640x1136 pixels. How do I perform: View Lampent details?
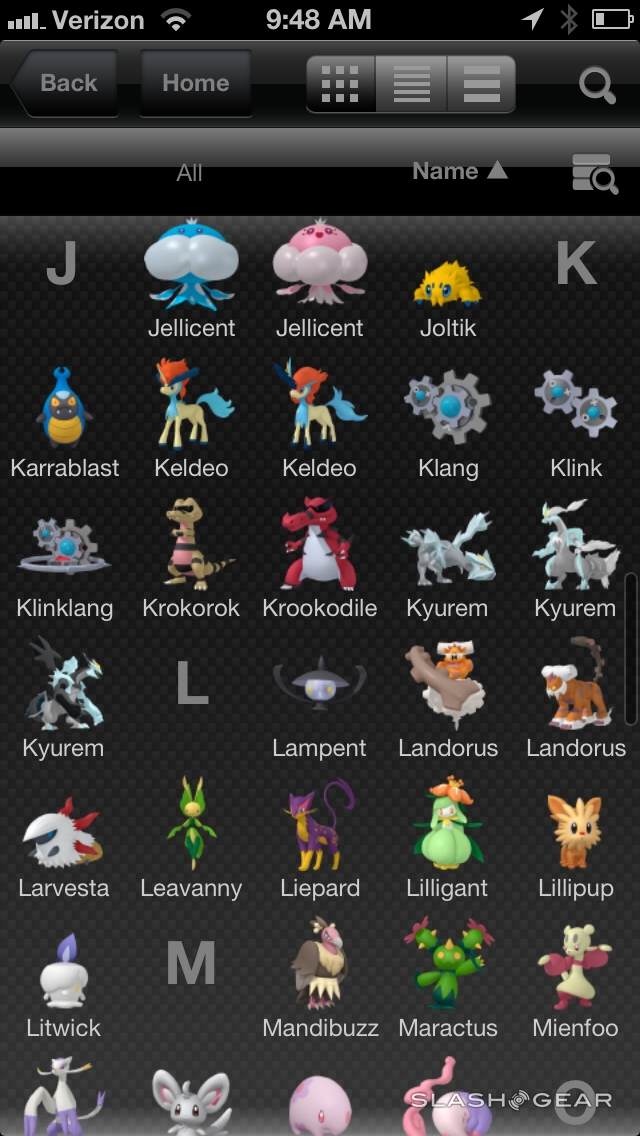pyautogui.click(x=319, y=700)
